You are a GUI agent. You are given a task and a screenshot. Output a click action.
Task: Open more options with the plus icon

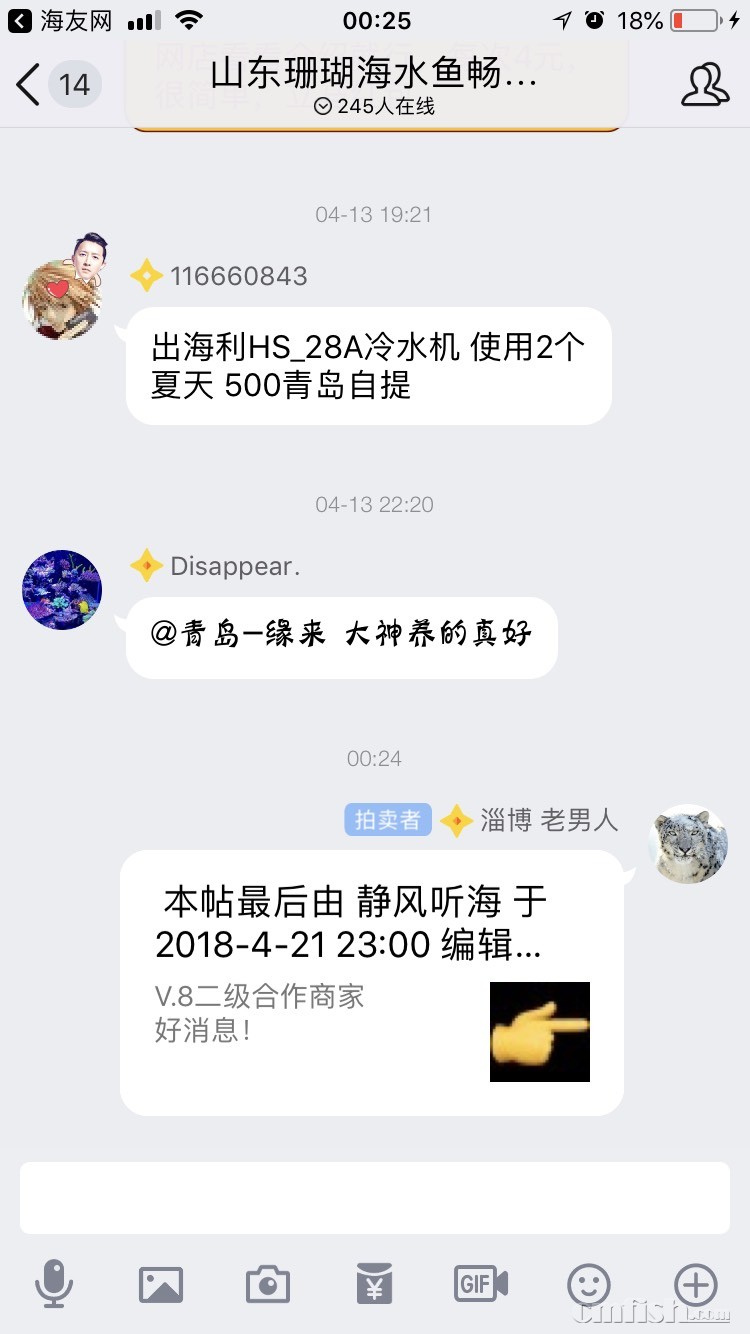tap(695, 1283)
